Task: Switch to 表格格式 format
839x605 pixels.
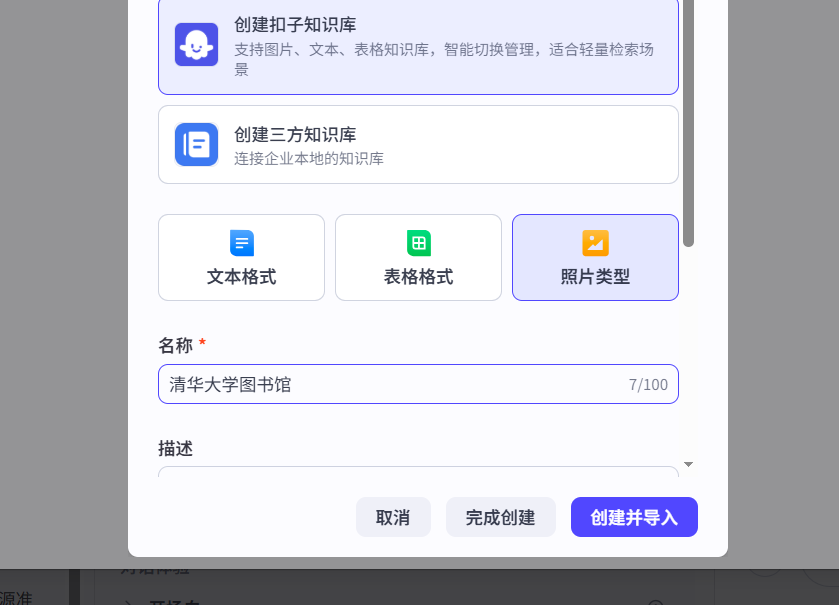Action: [x=418, y=257]
